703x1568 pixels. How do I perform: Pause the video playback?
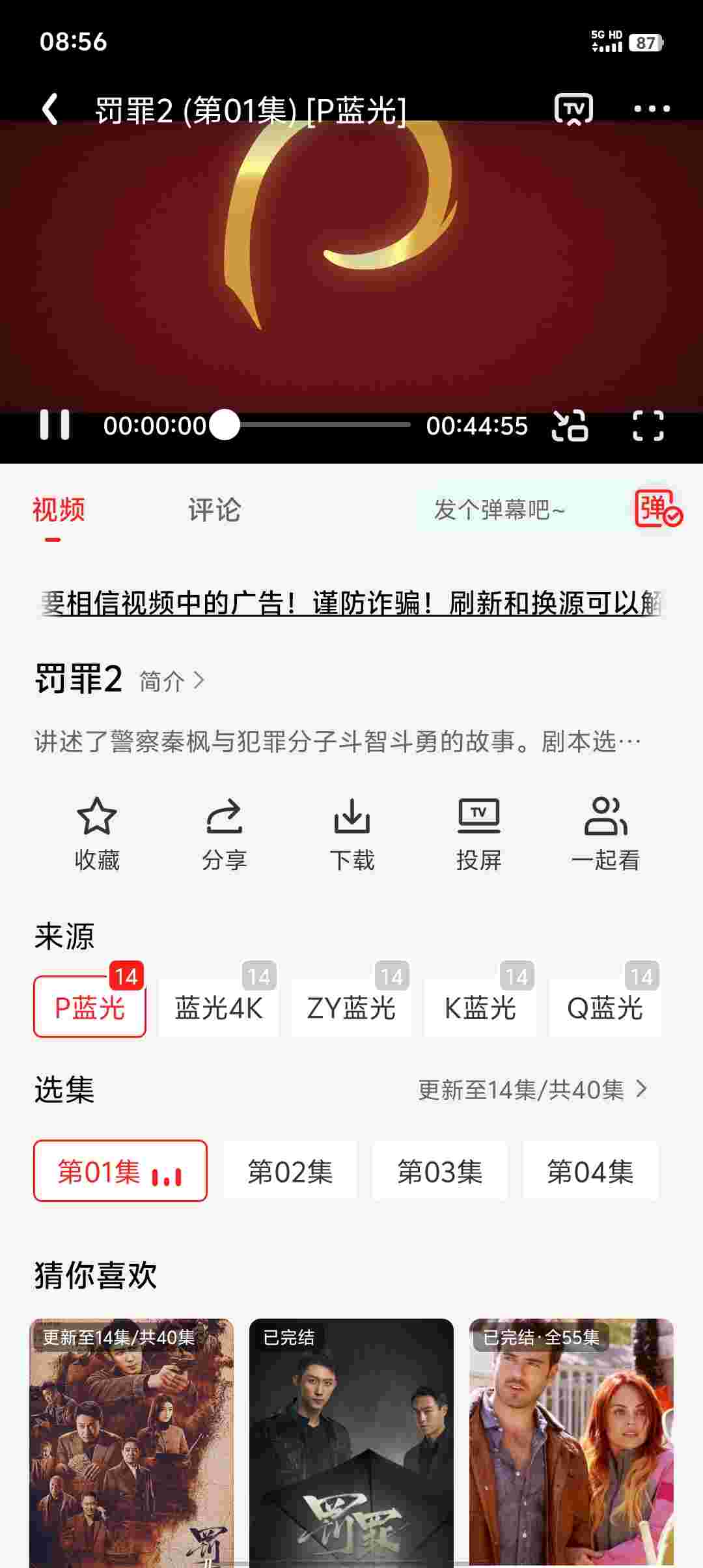(x=55, y=425)
